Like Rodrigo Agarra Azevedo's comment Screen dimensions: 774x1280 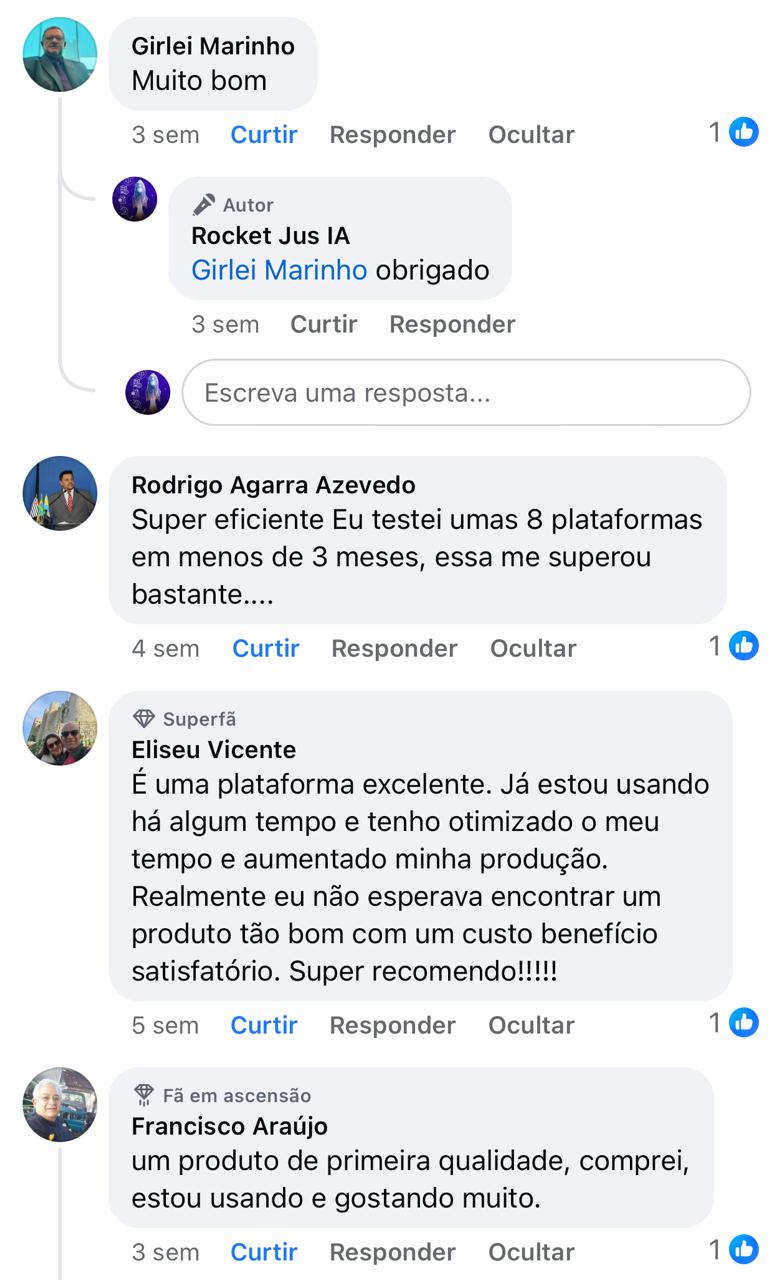click(x=266, y=648)
